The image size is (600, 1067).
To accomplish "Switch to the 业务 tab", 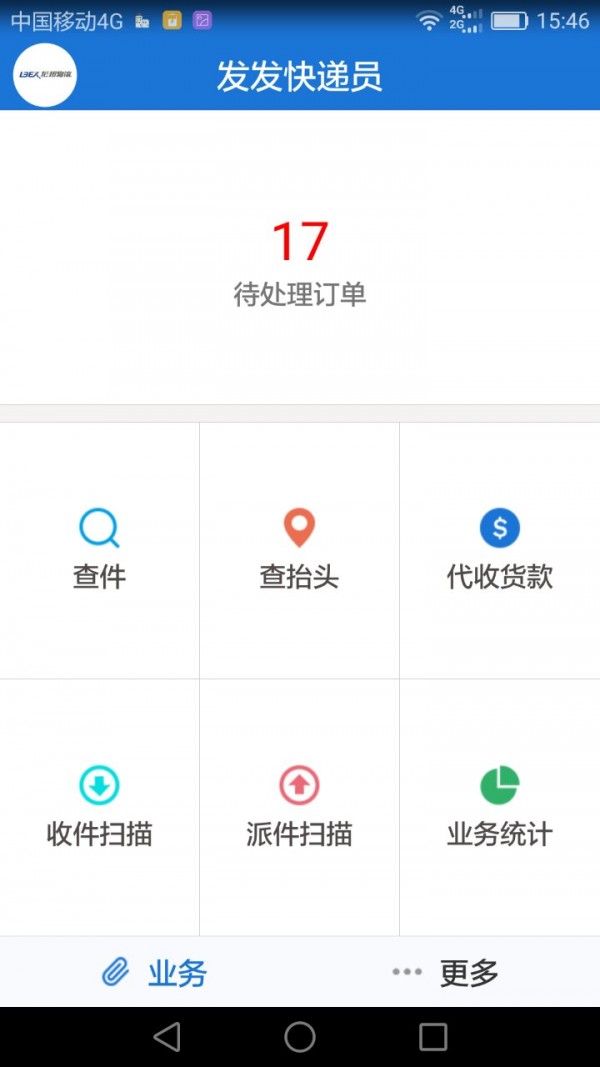I will click(155, 972).
